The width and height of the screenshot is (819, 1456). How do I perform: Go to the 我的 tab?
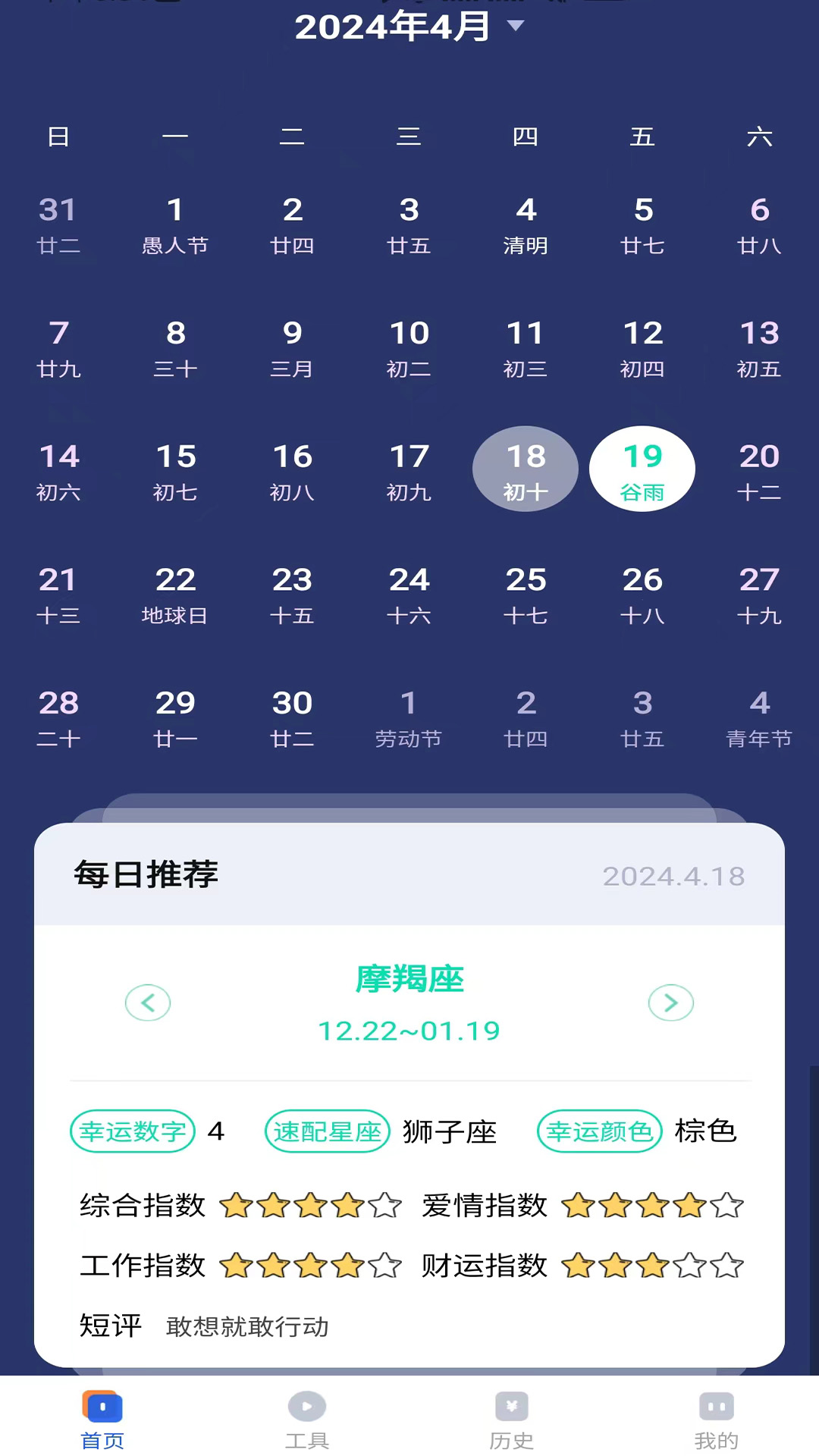717,1420
